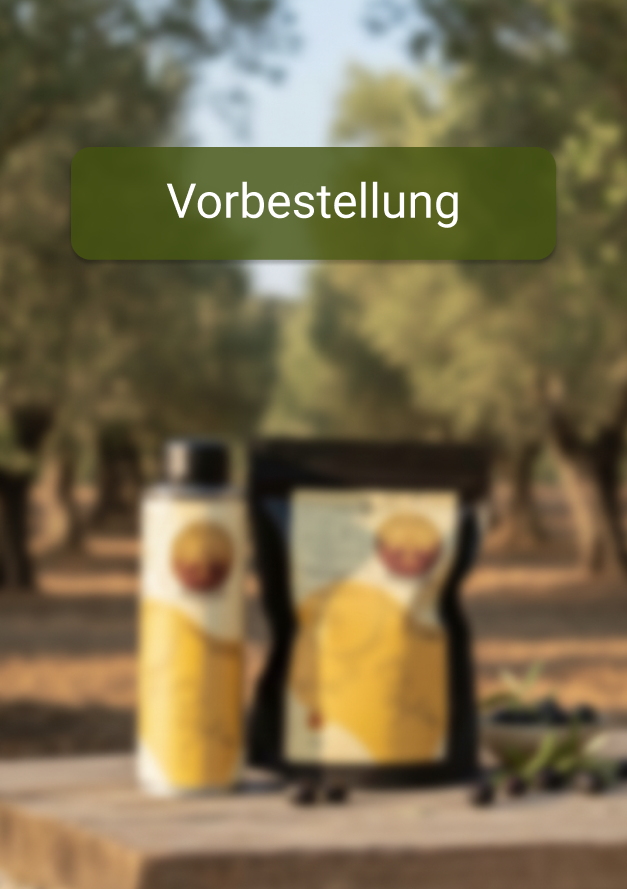Tap the Vorbestellung button
627x889 pixels.
tap(313, 203)
